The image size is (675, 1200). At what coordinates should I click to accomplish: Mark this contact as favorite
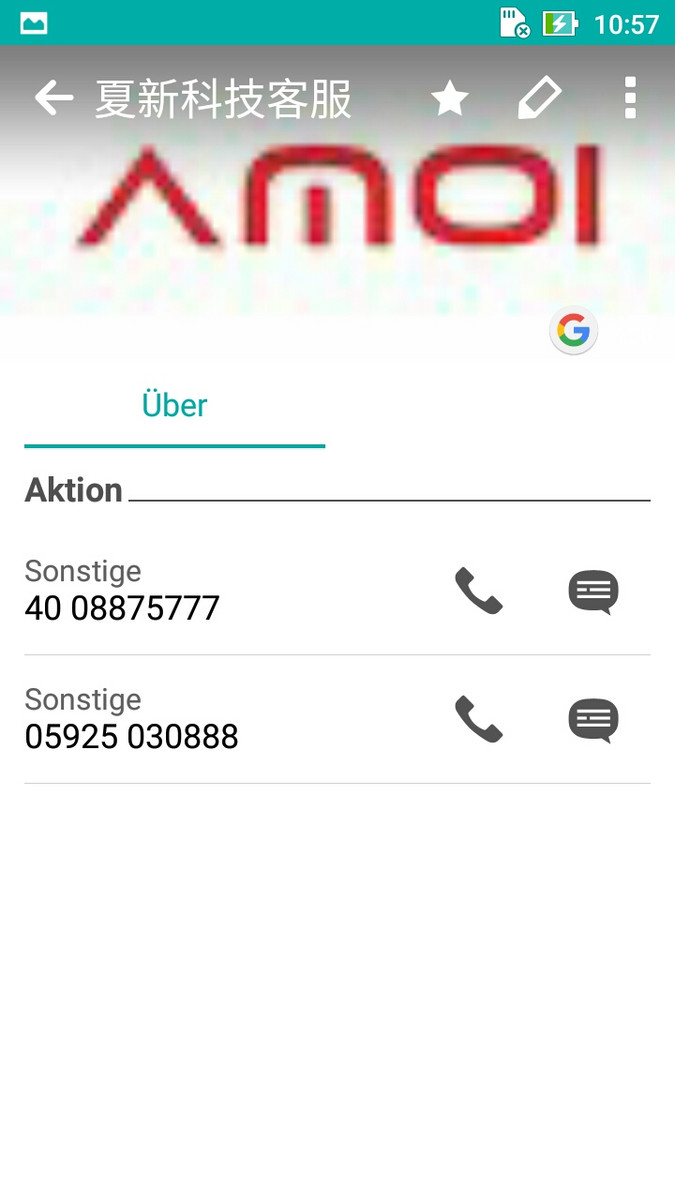tap(450, 98)
